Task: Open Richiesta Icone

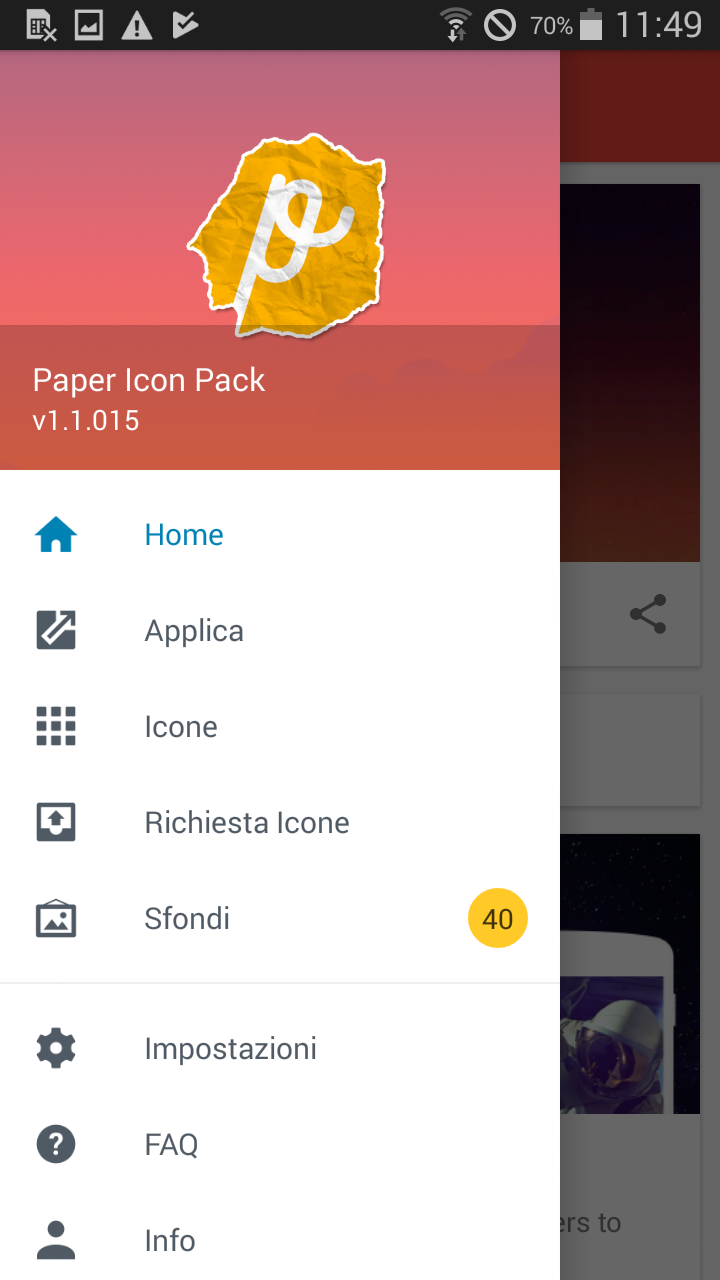Action: 280,823
